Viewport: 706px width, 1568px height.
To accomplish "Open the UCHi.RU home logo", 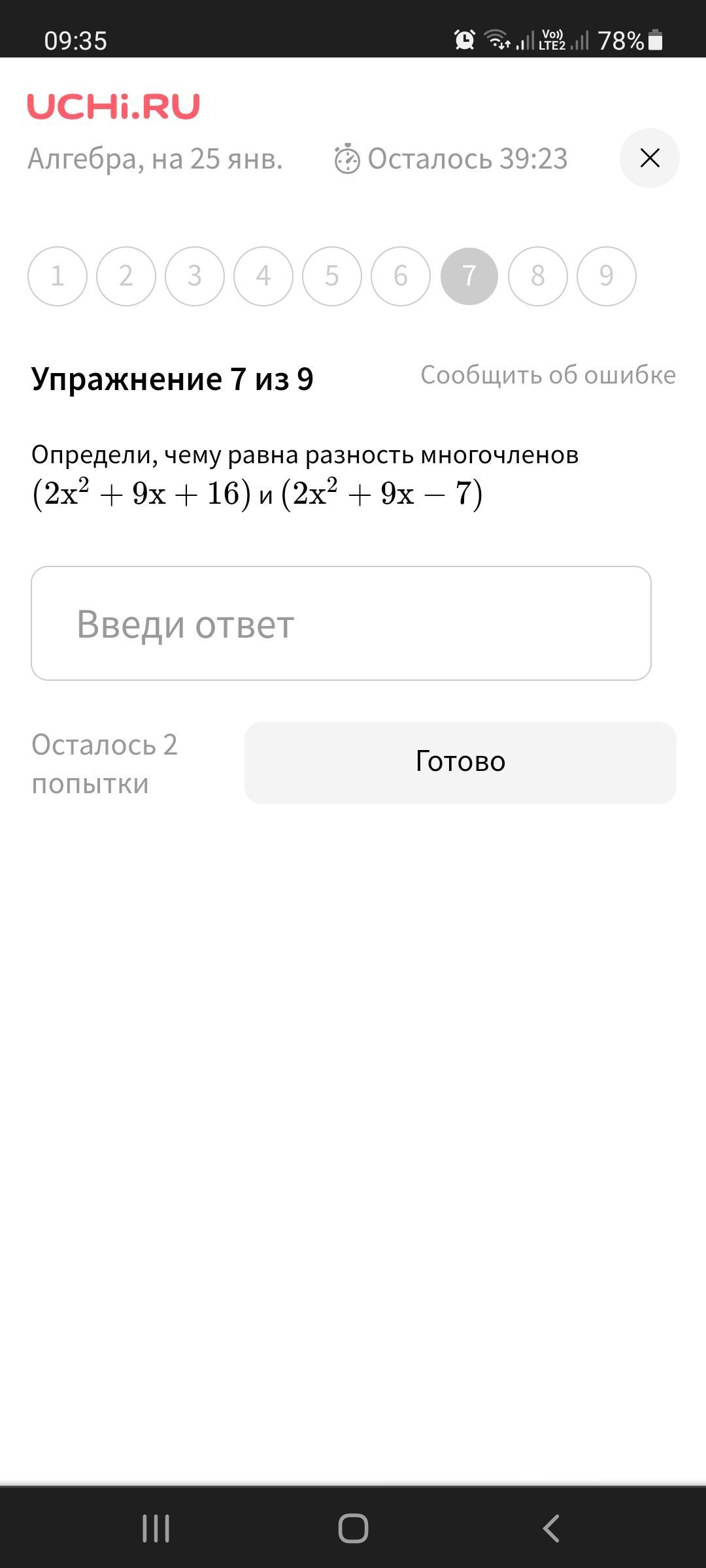I will click(x=113, y=106).
